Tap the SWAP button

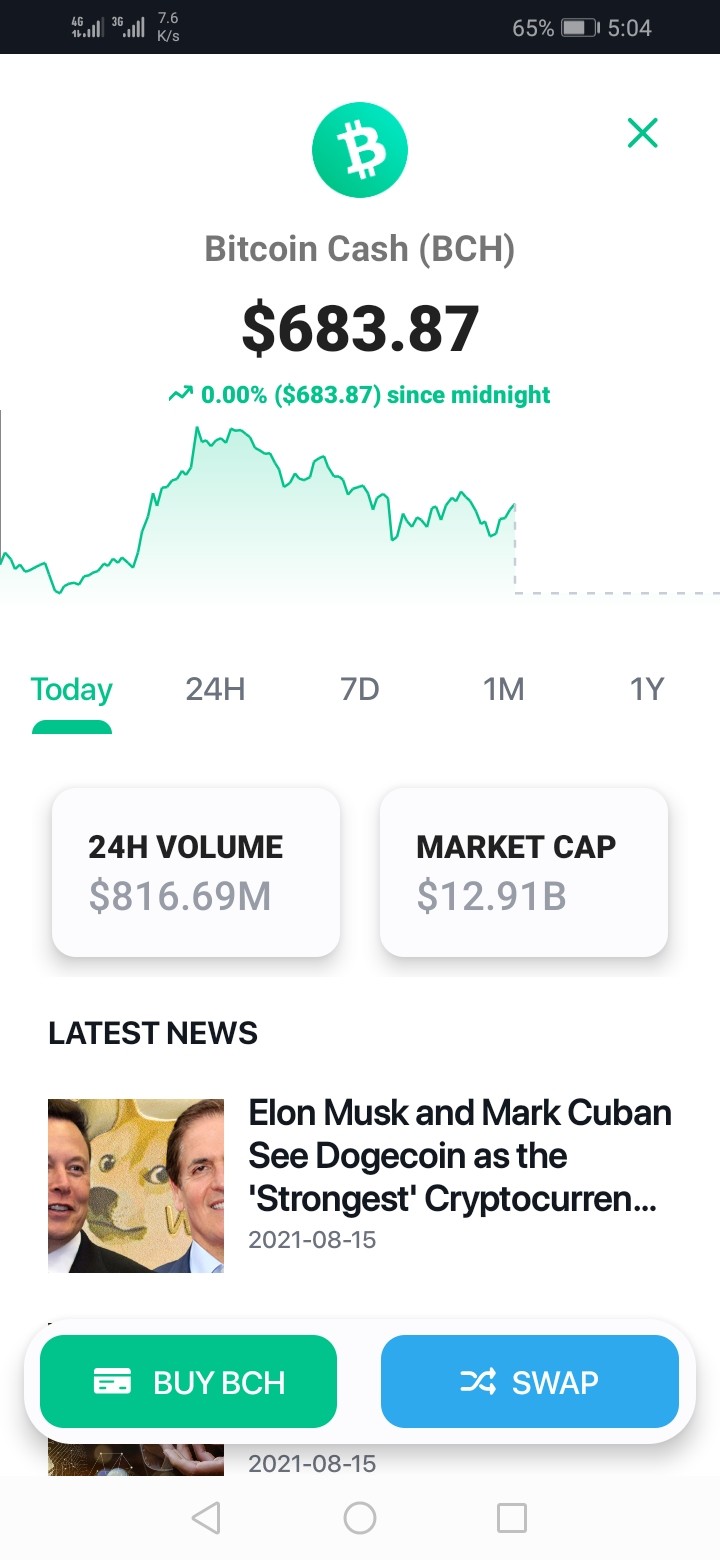[530, 1381]
